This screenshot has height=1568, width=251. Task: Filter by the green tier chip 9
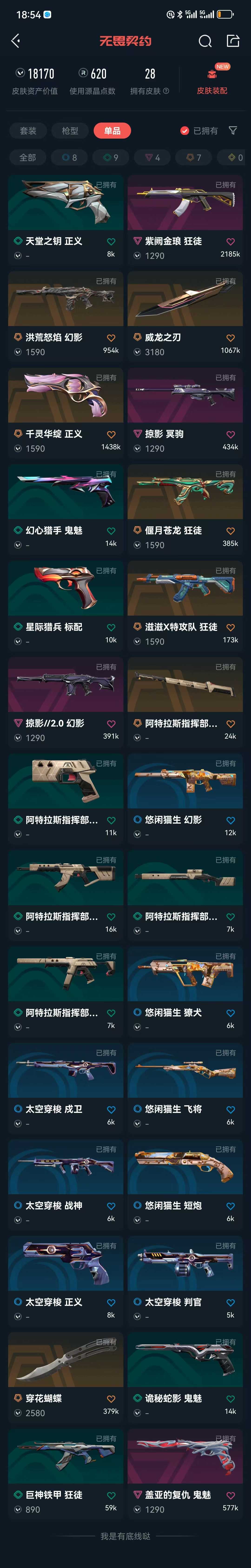tap(111, 158)
